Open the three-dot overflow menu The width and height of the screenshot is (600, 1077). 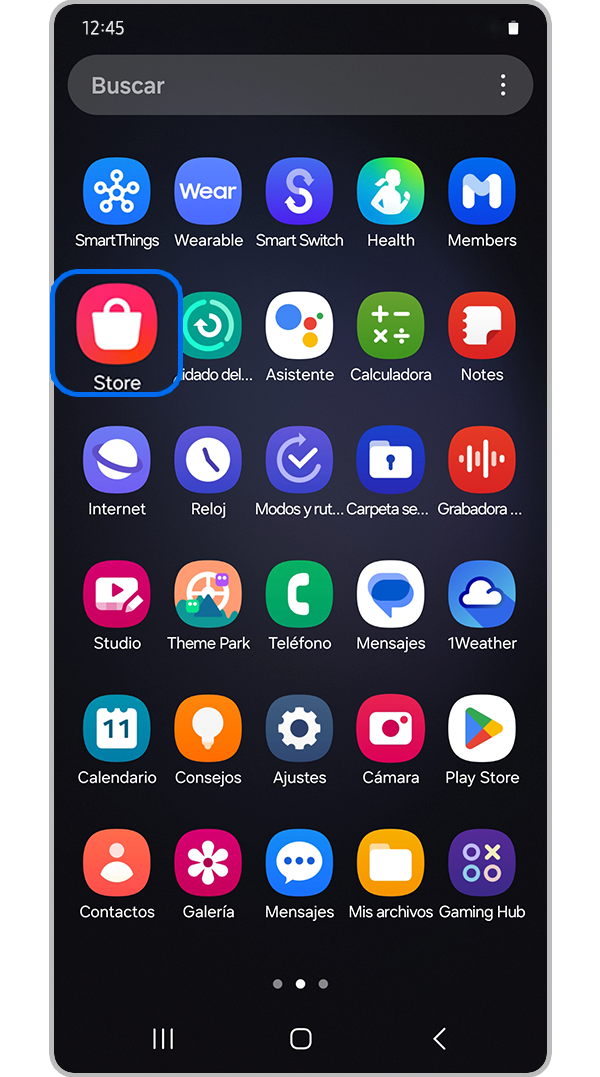pos(503,86)
